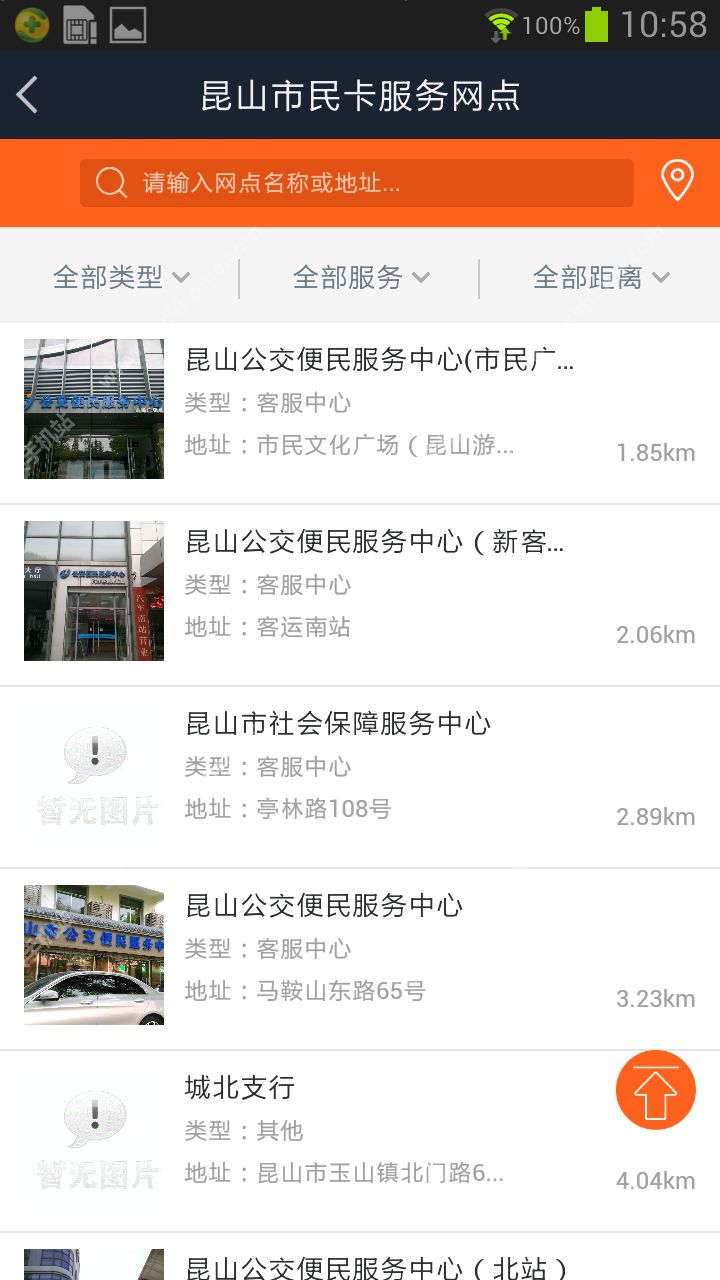The image size is (720, 1280).
Task: Jump to top with orange arrow button
Action: 656,1090
